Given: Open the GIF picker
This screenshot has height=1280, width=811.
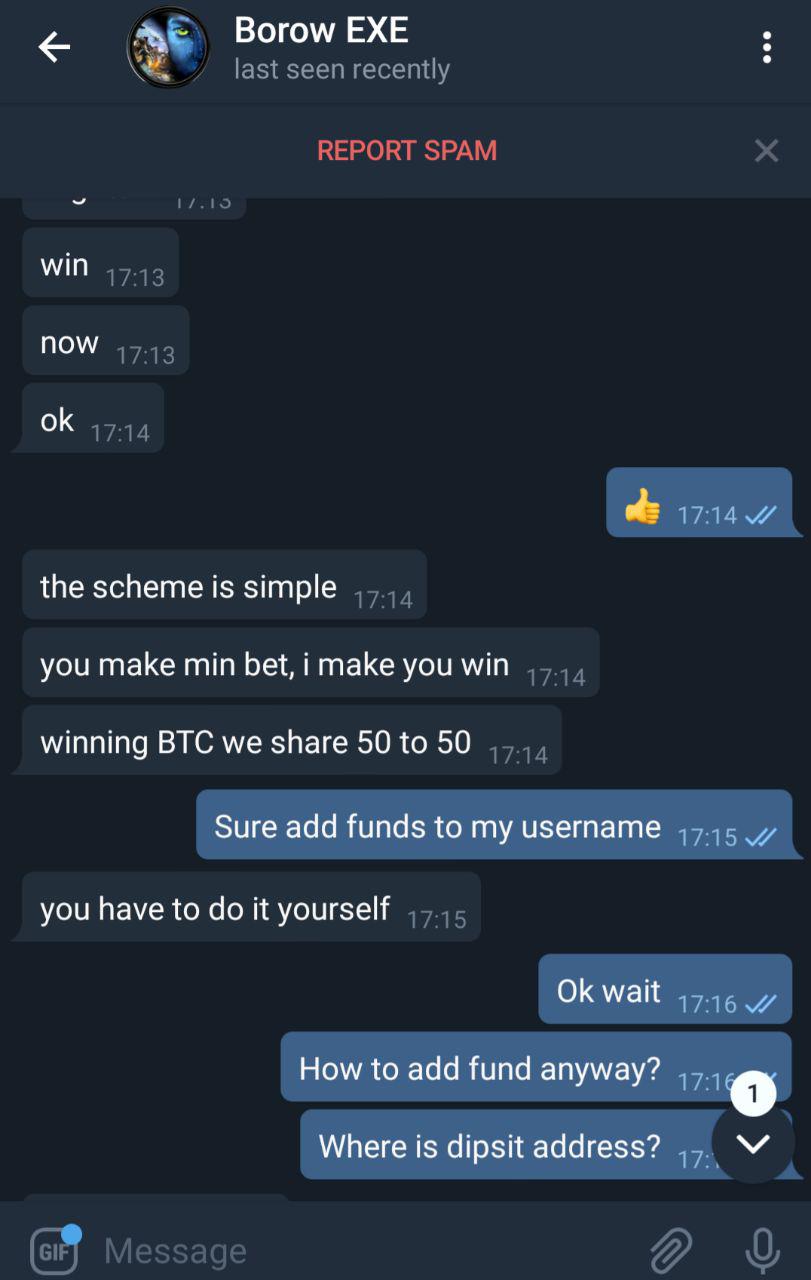Looking at the screenshot, I should (54, 1250).
